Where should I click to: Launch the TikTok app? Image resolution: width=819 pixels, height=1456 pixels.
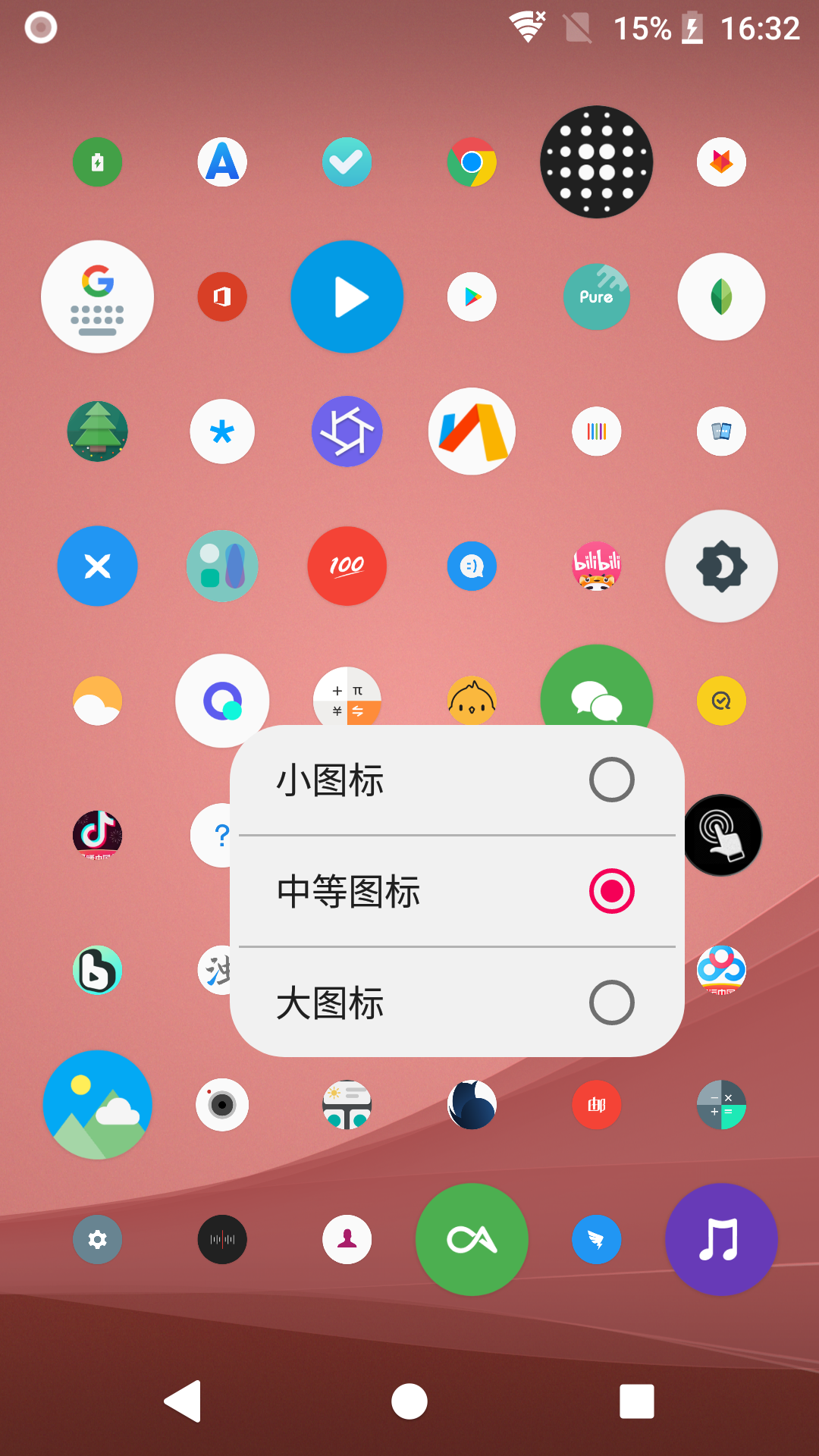tap(97, 836)
